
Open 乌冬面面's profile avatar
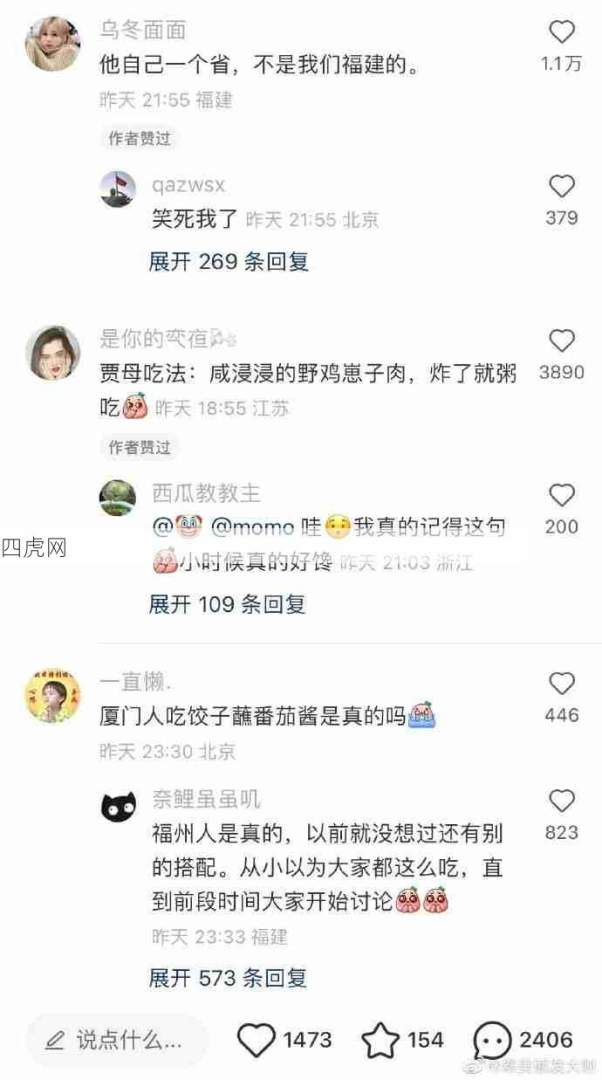pos(52,45)
